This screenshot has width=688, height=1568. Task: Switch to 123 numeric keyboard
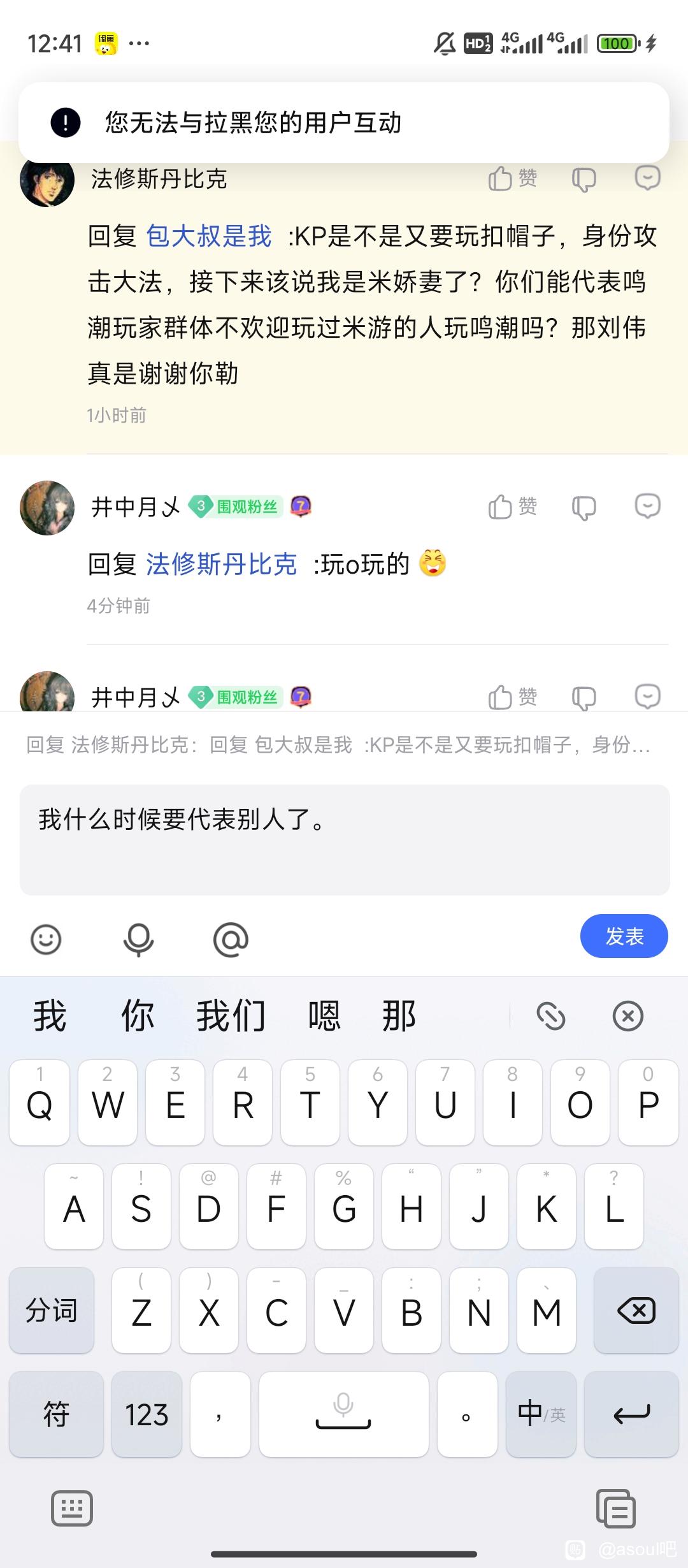(147, 1414)
